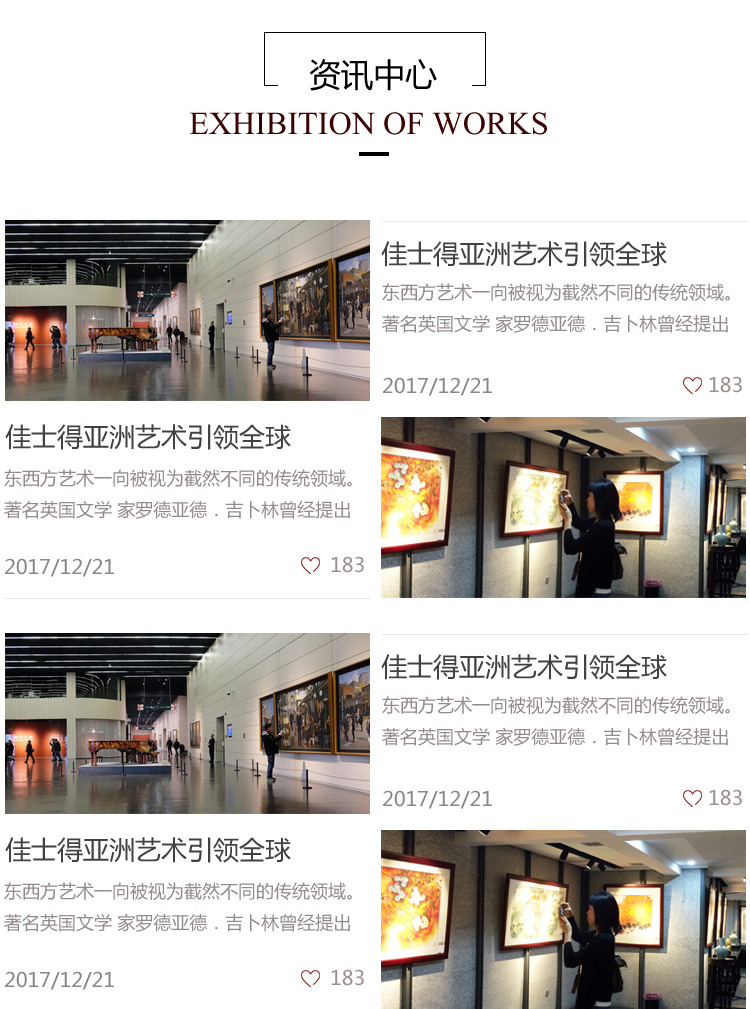
Task: Open the first article with the gallery hall photo
Action: 187,310
